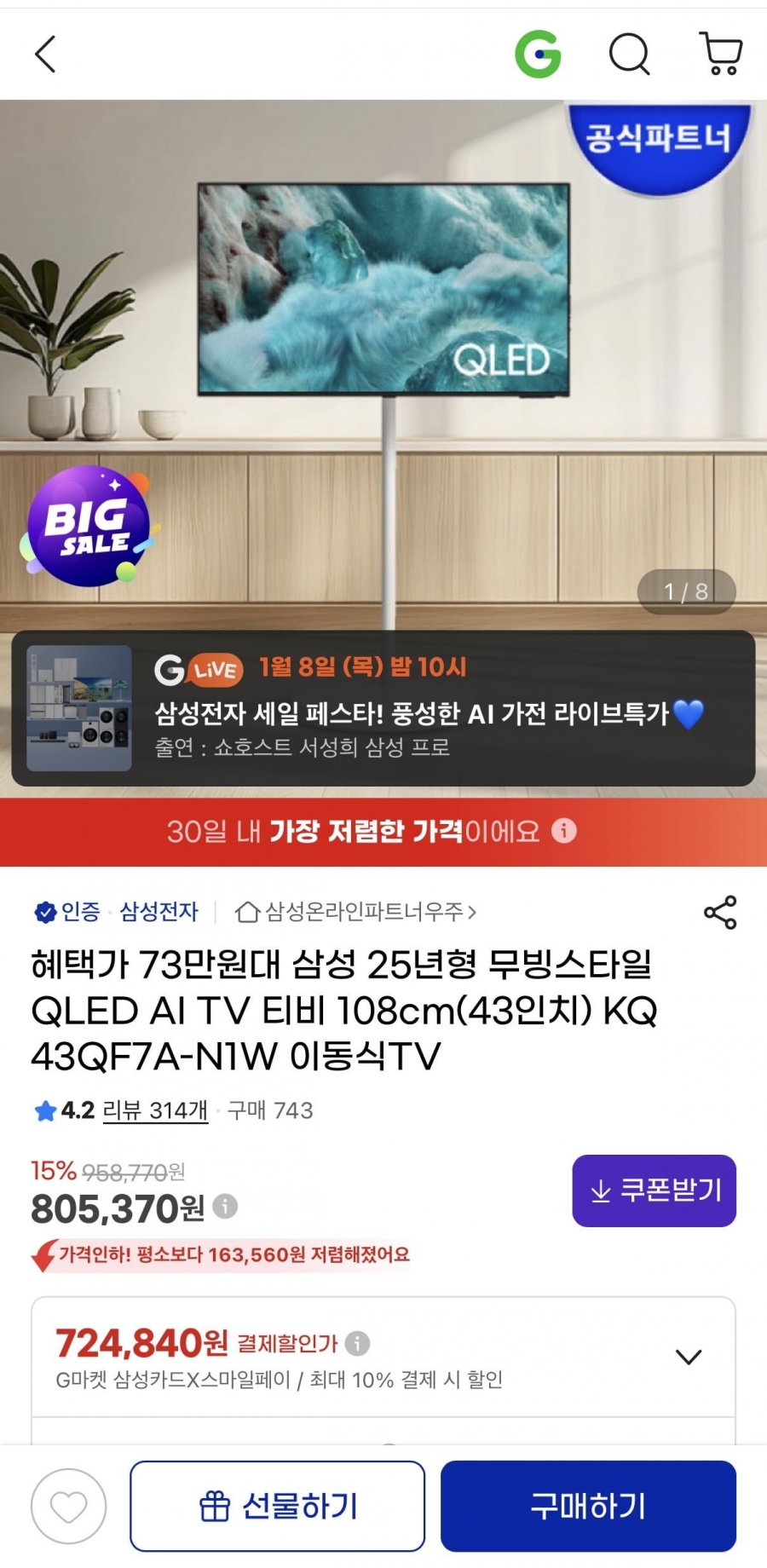767x1568 pixels.
Task: Open the G Live broadcast banner
Action: (x=383, y=707)
